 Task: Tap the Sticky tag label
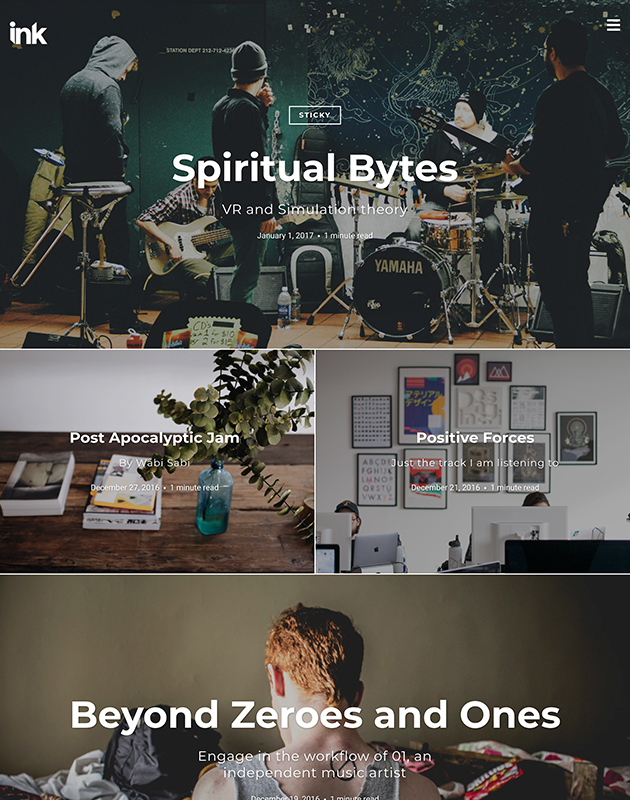[315, 115]
